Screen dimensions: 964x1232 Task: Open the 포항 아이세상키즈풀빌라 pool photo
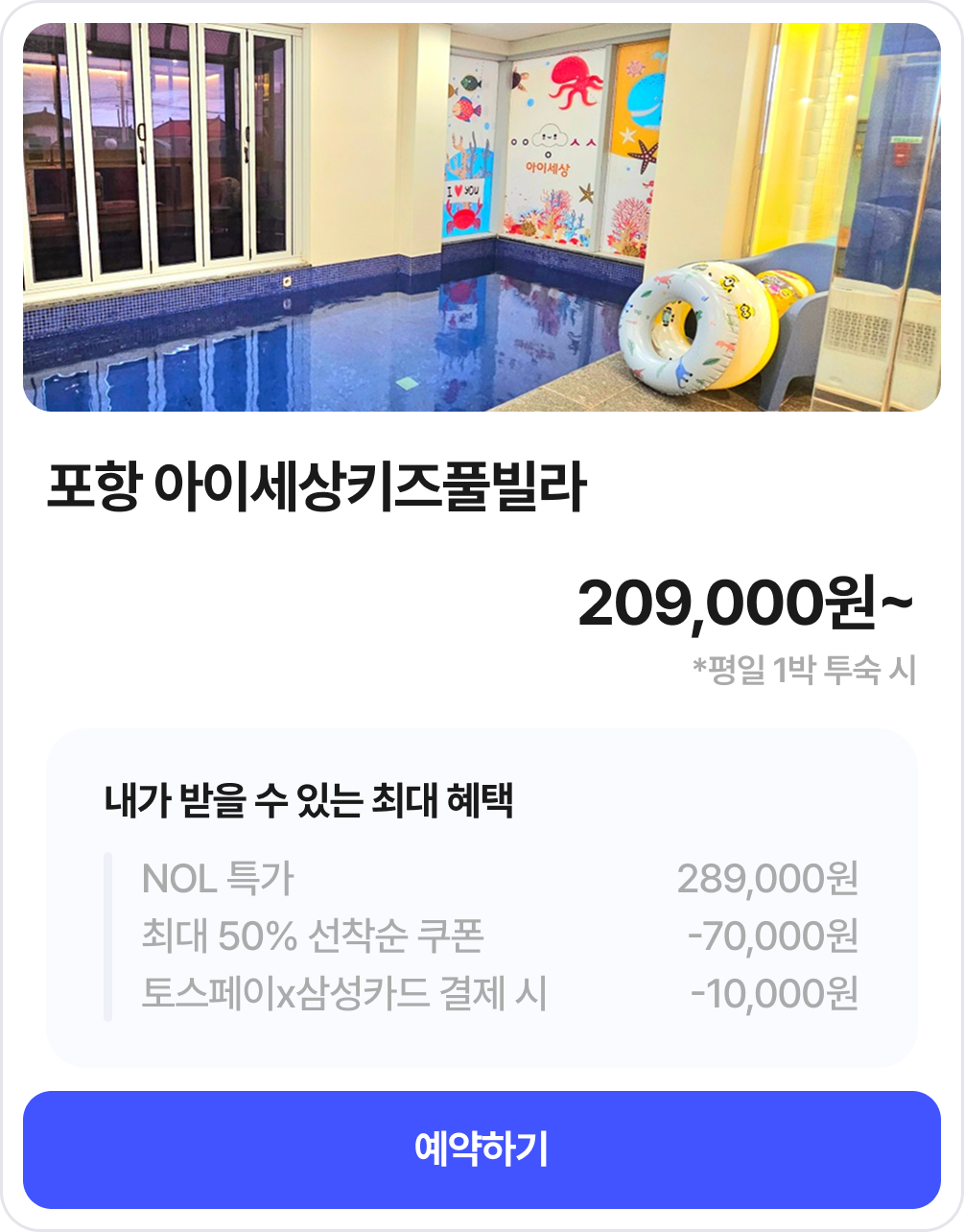tap(482, 218)
